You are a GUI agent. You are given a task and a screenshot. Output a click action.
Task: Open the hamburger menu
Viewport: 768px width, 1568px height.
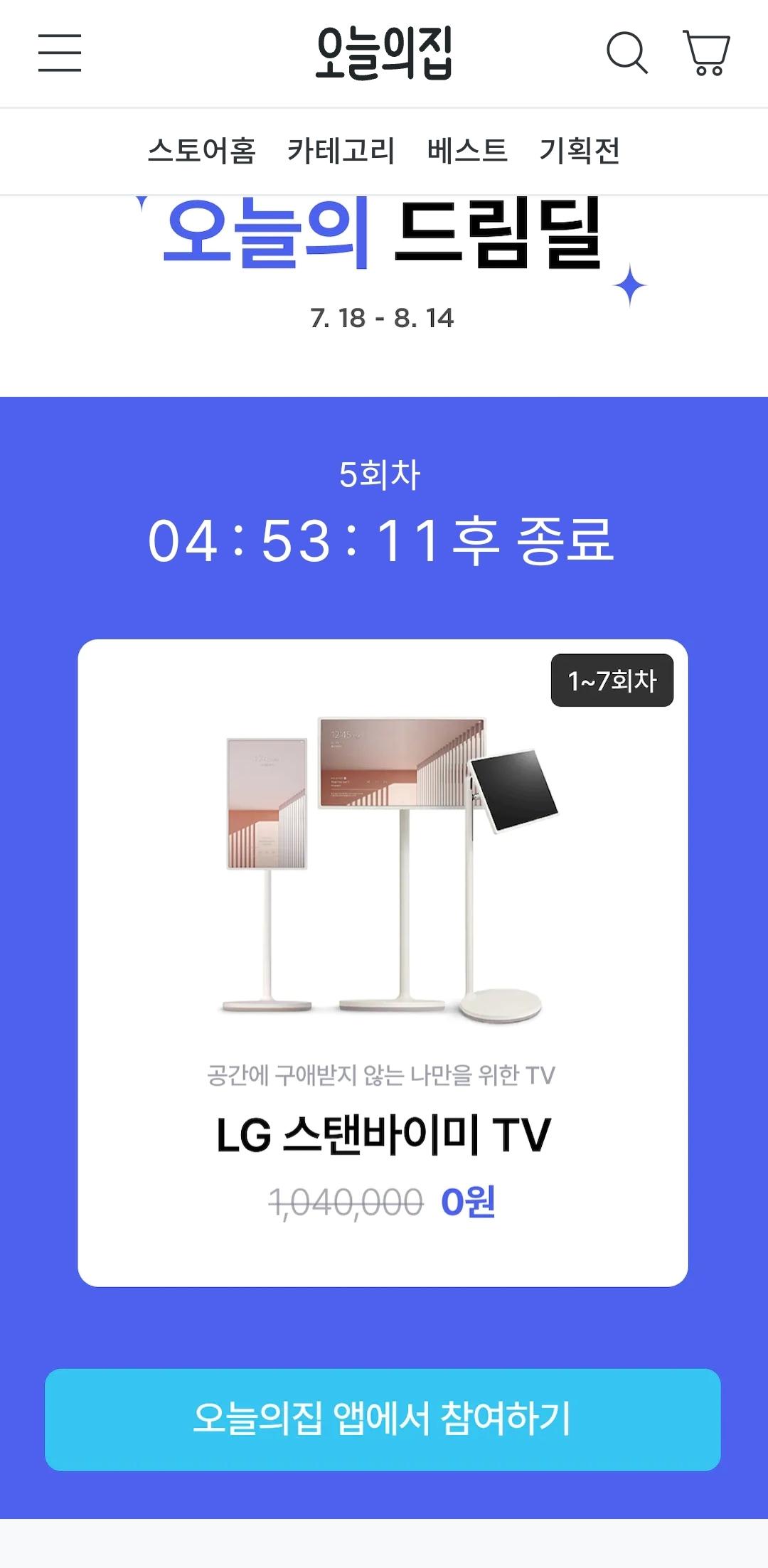coord(60,53)
